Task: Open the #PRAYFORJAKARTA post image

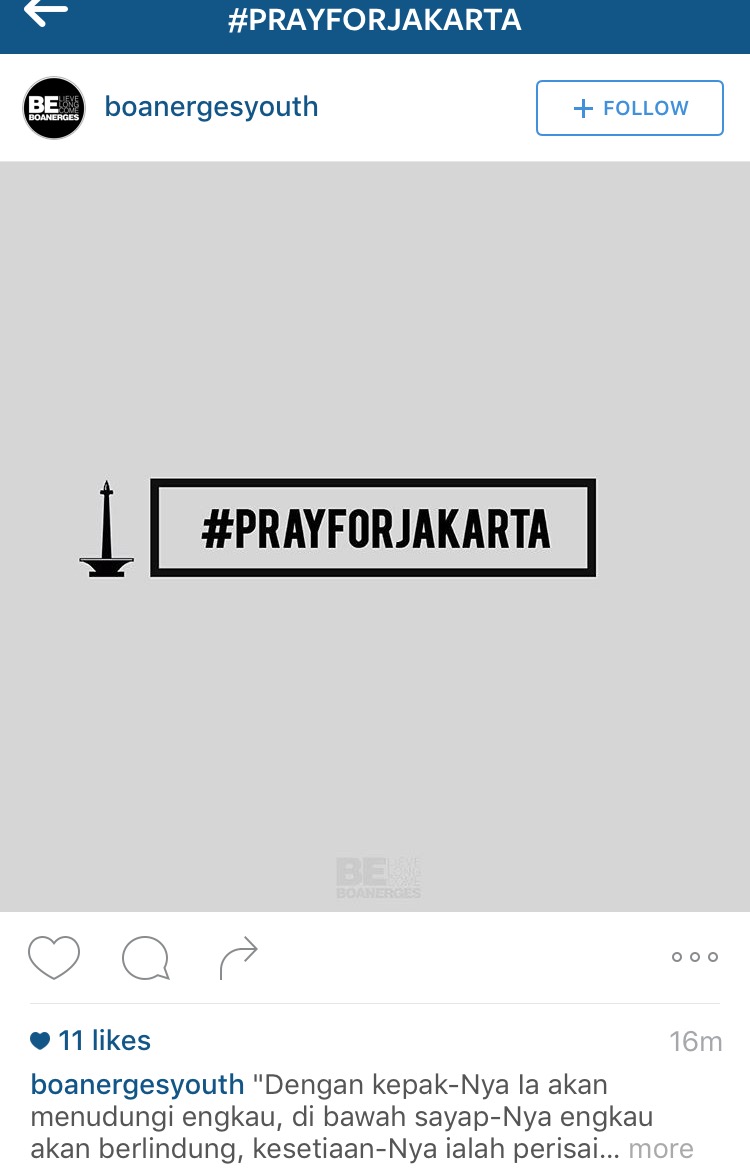Action: coord(375,536)
